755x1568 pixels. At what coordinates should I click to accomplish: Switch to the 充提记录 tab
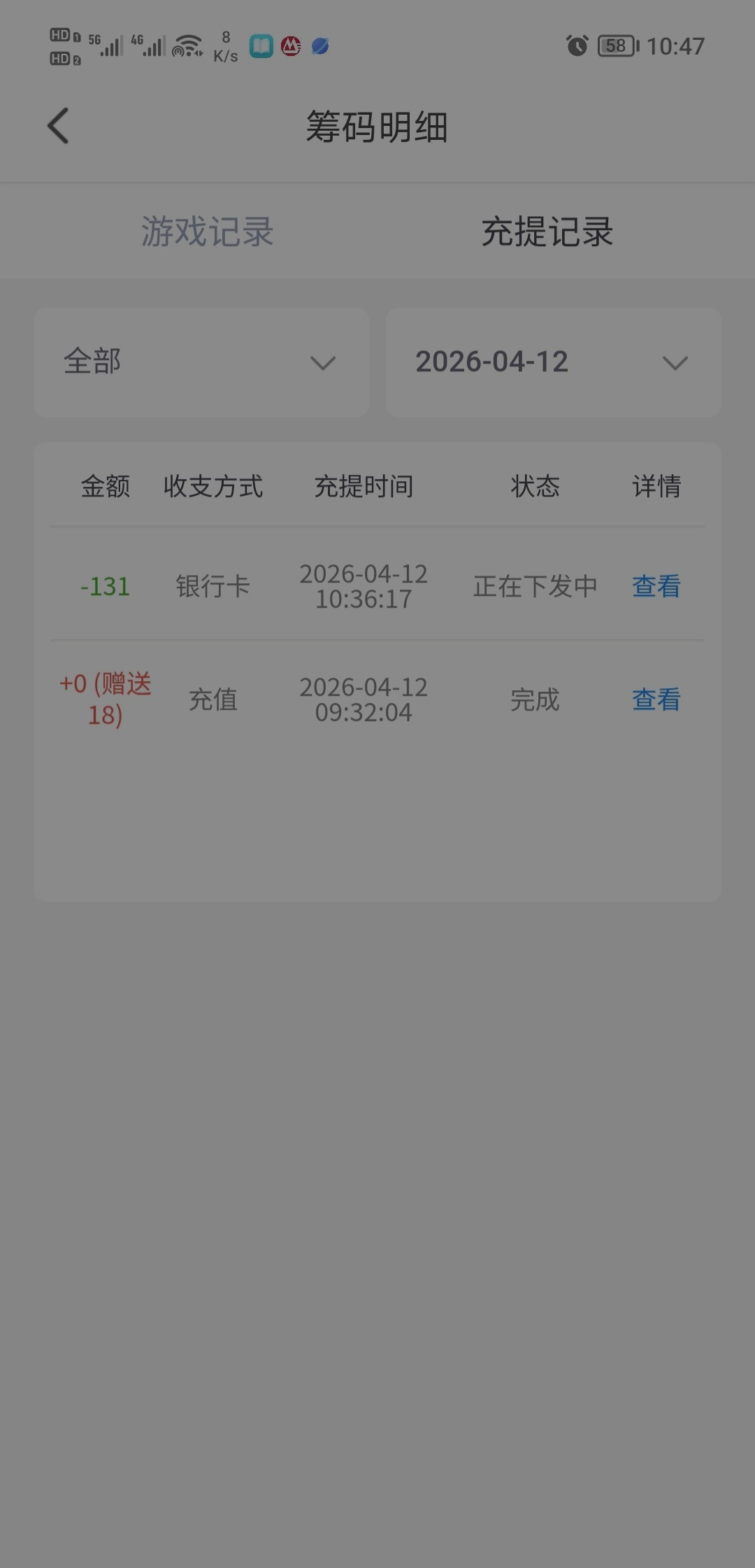click(547, 231)
